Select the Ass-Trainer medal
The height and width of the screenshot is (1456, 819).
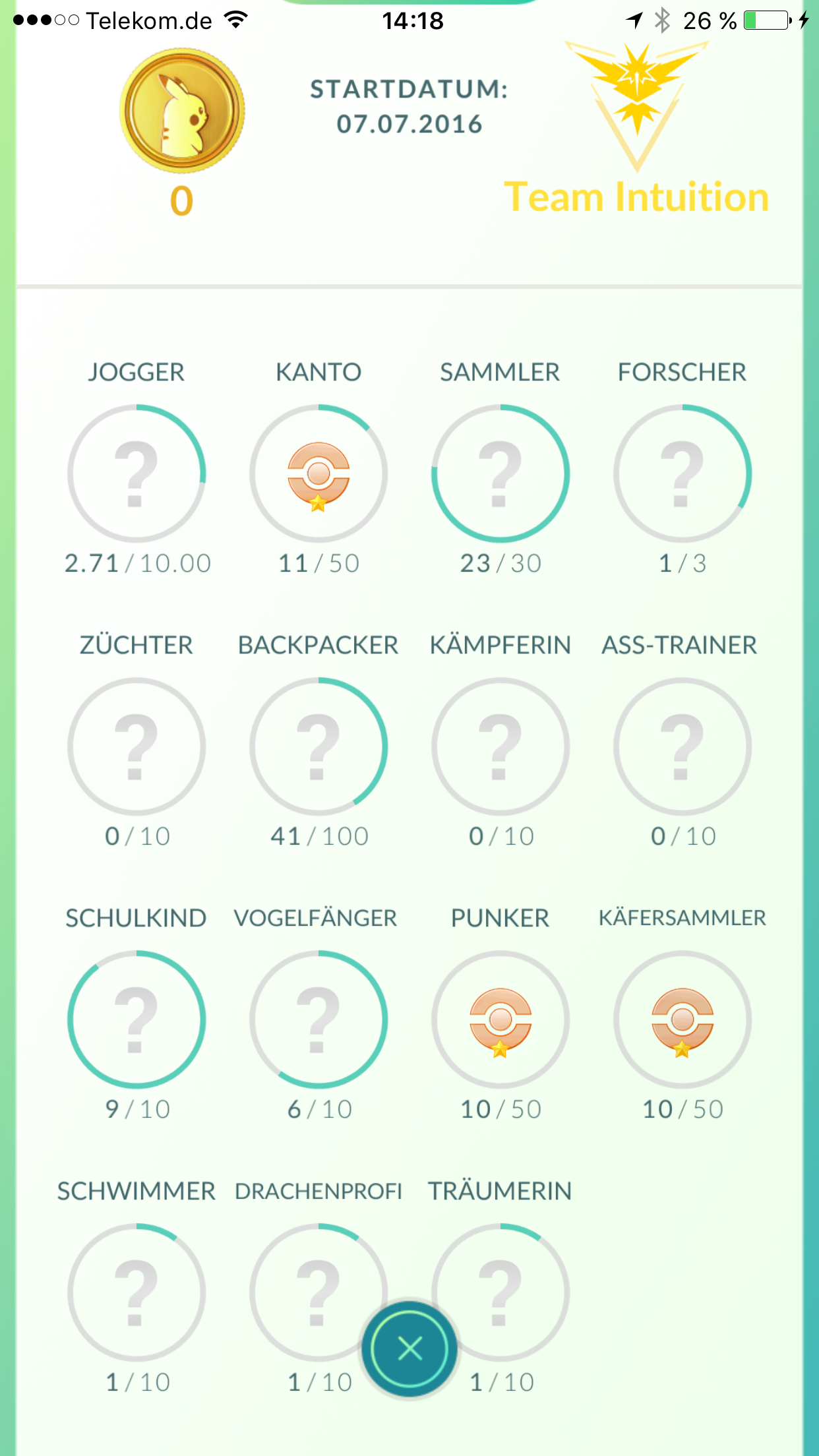click(x=682, y=746)
